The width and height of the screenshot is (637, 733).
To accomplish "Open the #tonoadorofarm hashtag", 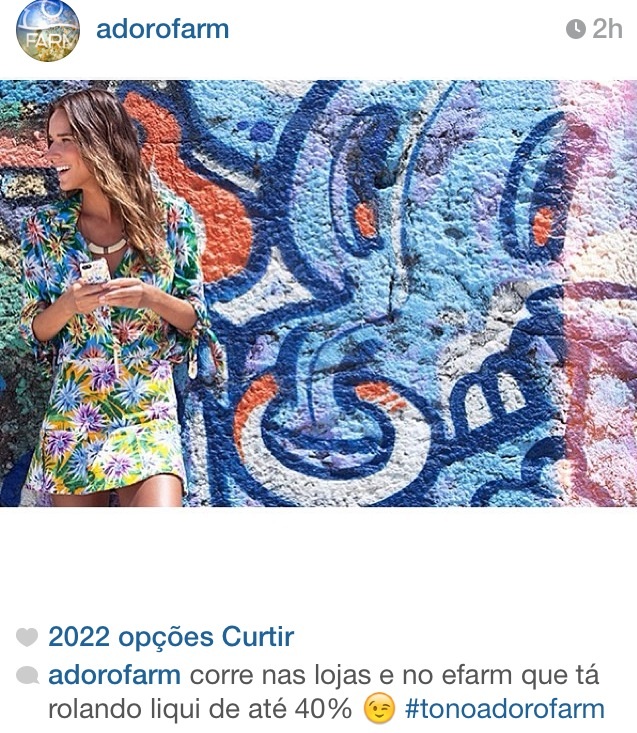I will click(505, 710).
